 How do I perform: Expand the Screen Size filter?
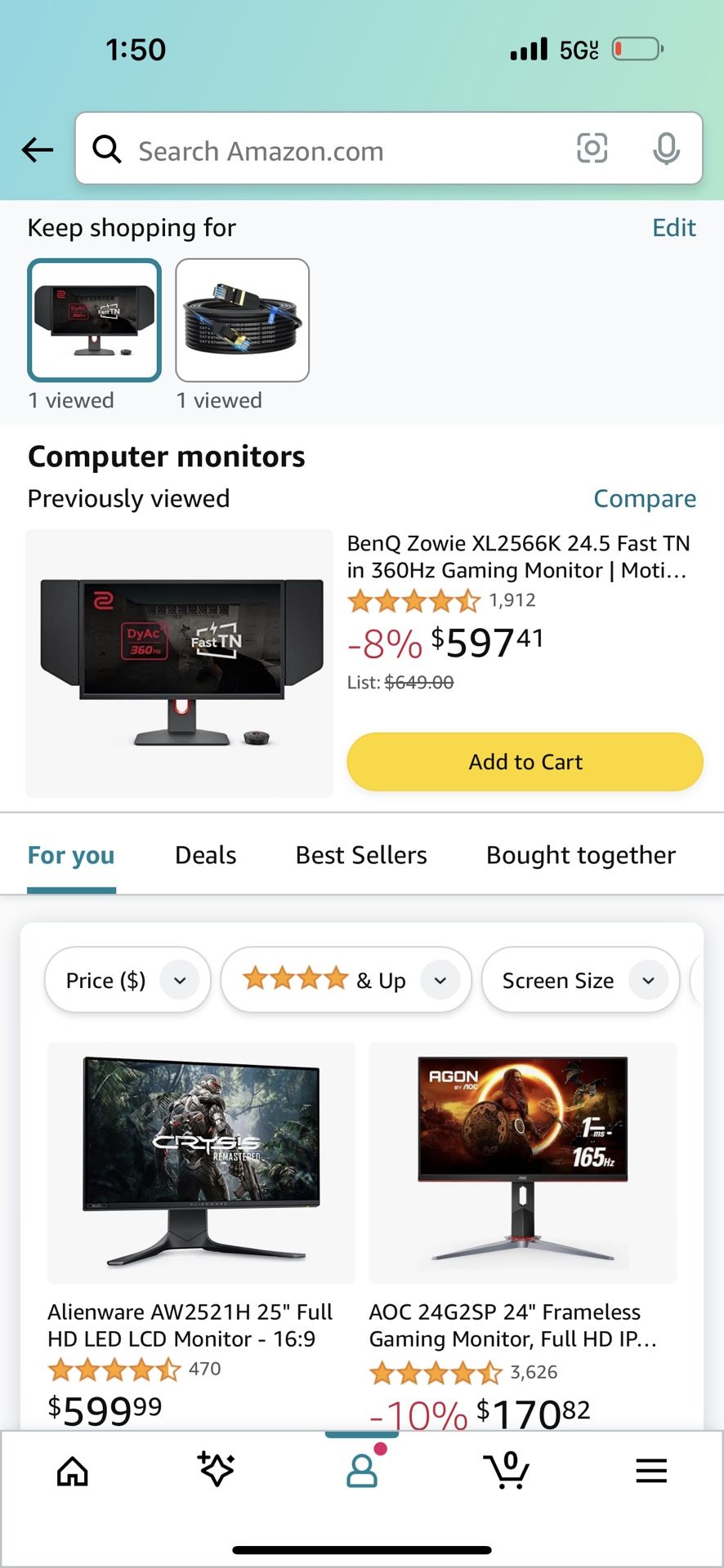[x=580, y=980]
